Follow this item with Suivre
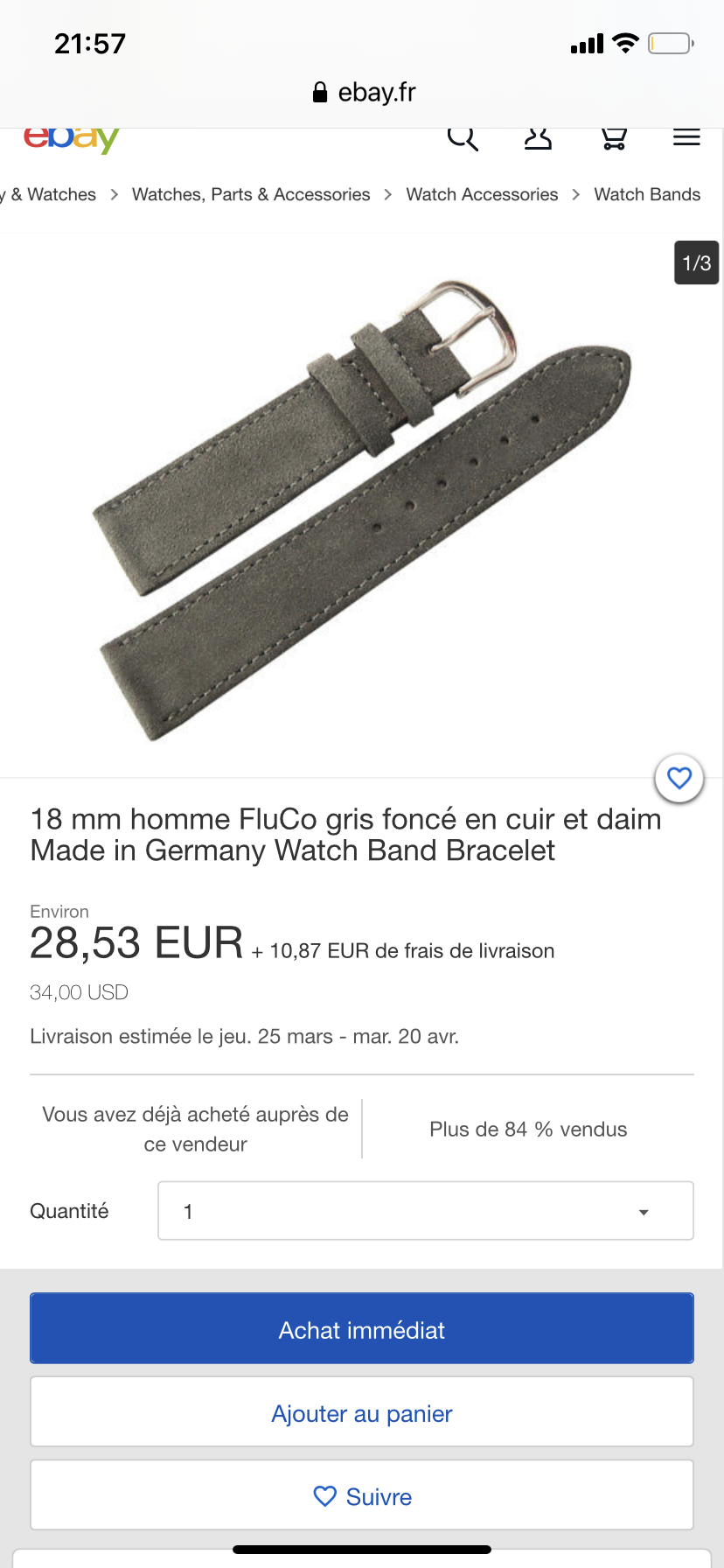Viewport: 724px width, 1568px height. 362,1496
